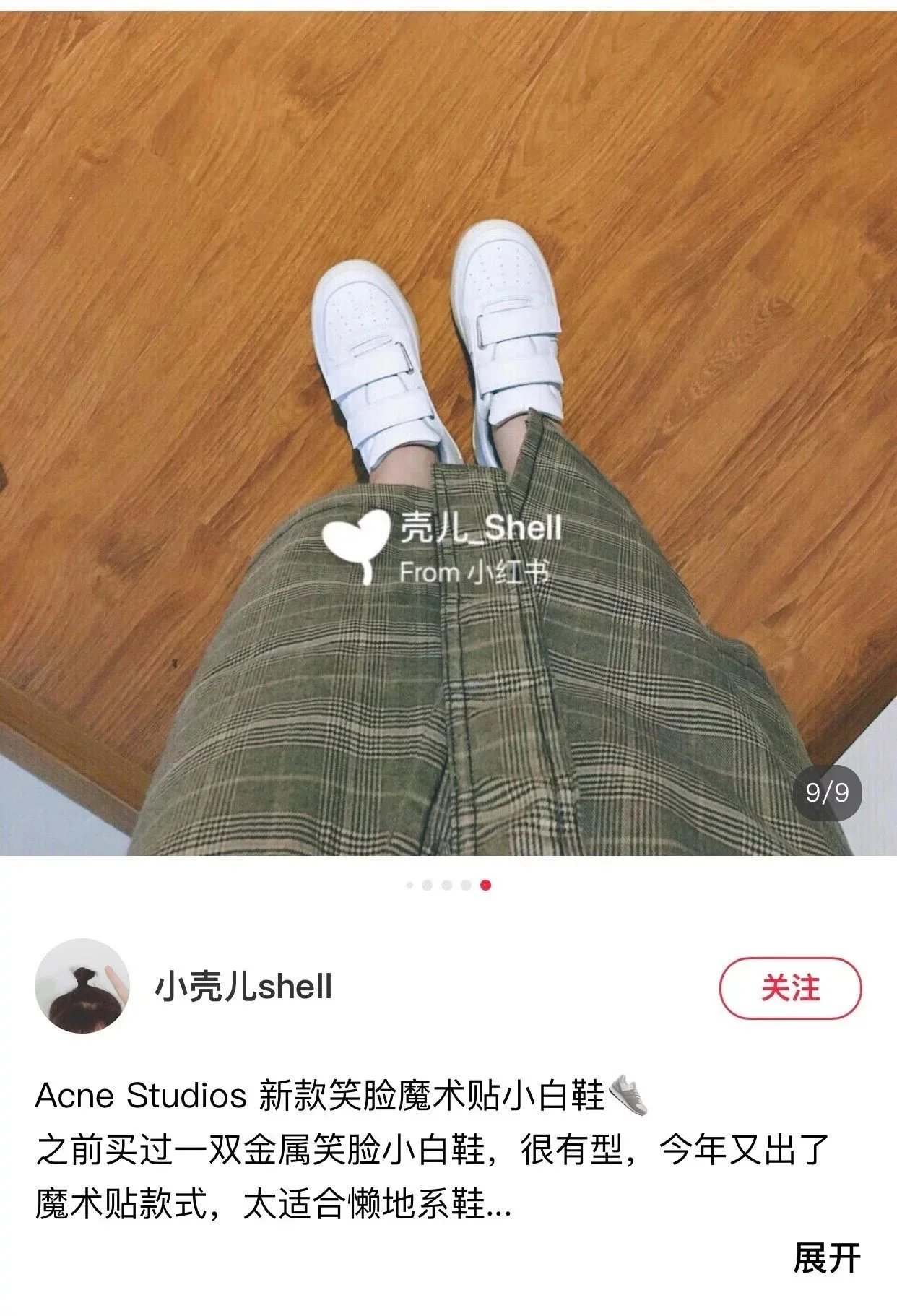Follow 小壳儿shell with the 关注 button
Viewport: 897px width, 1316px height.
coord(790,987)
